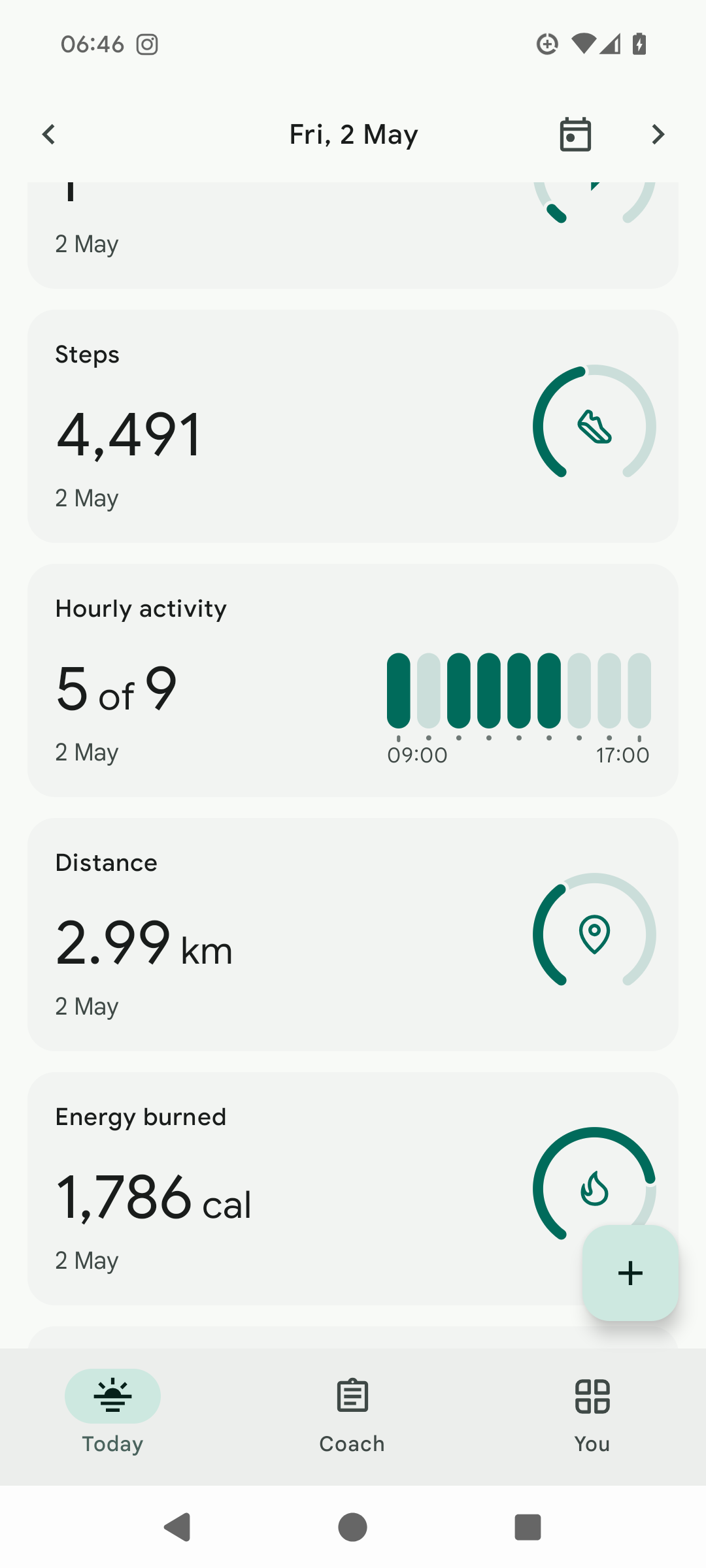
Task: Go to the system home screen
Action: (x=353, y=1527)
